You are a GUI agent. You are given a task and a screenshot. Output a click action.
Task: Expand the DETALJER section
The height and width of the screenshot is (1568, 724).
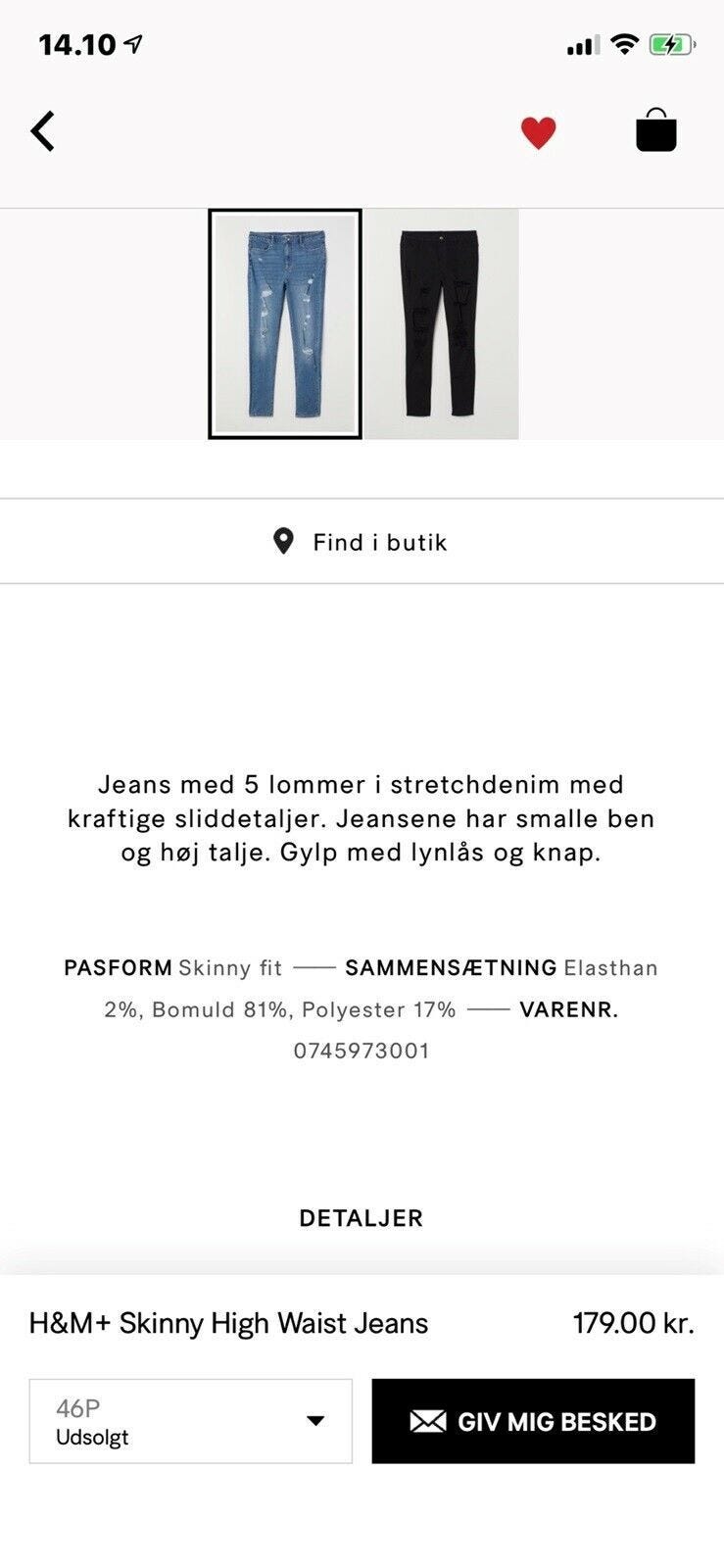tap(362, 1218)
